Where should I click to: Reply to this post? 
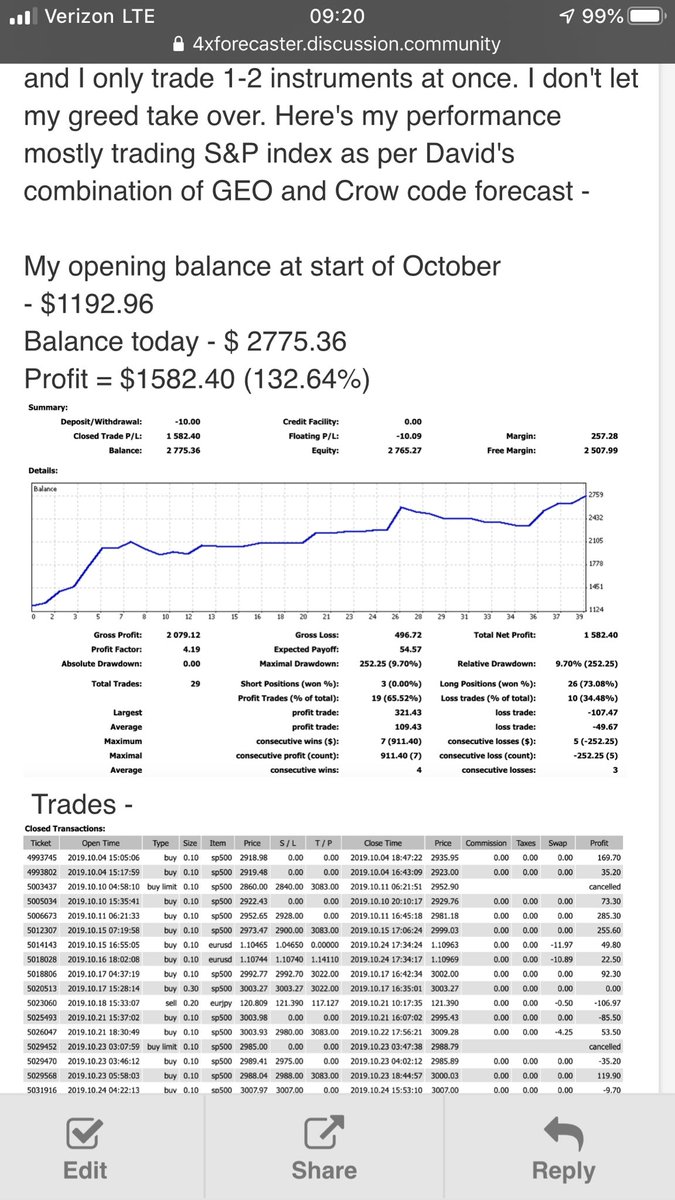tap(563, 1148)
